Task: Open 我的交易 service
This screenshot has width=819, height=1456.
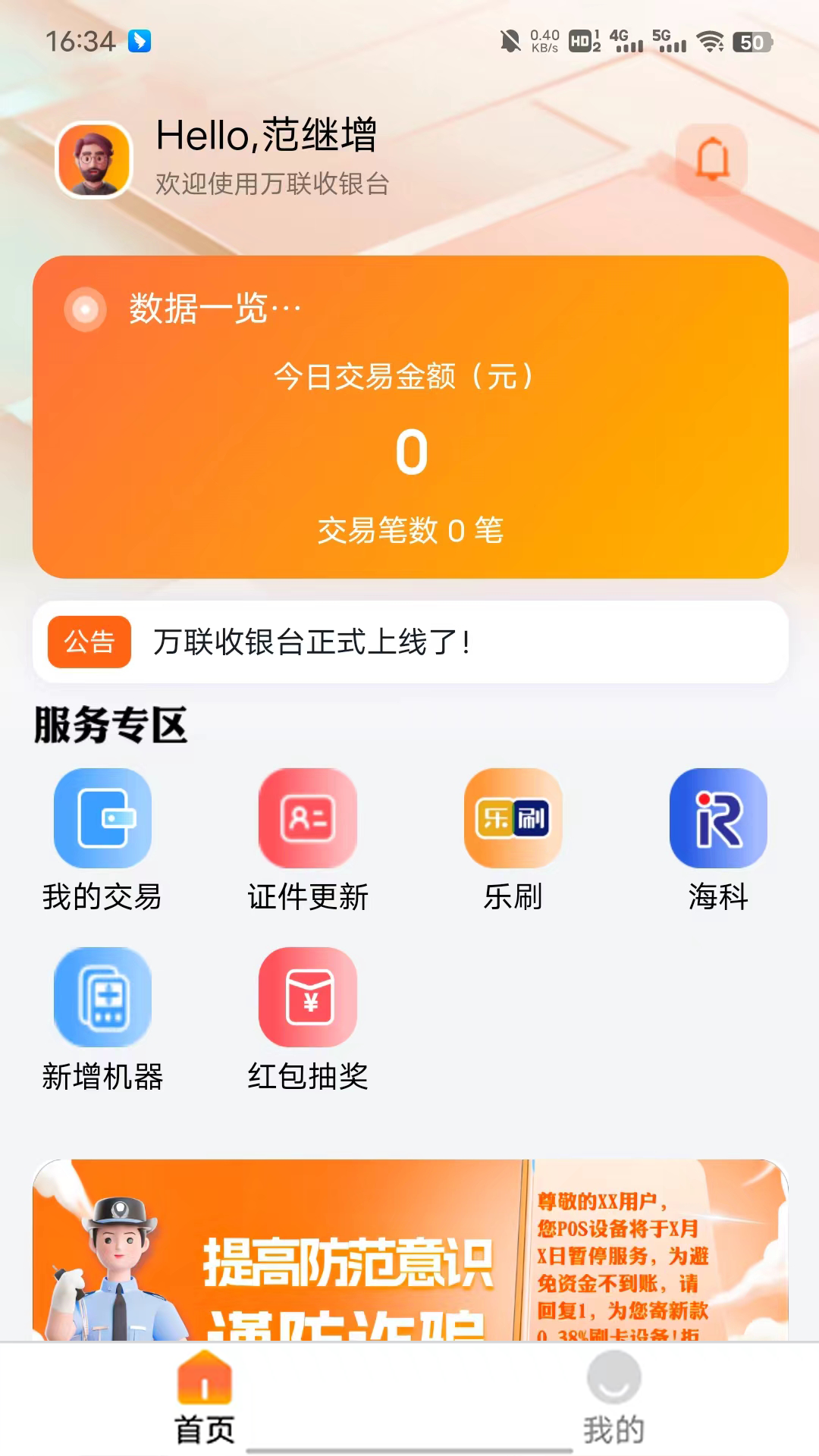Action: click(x=102, y=839)
